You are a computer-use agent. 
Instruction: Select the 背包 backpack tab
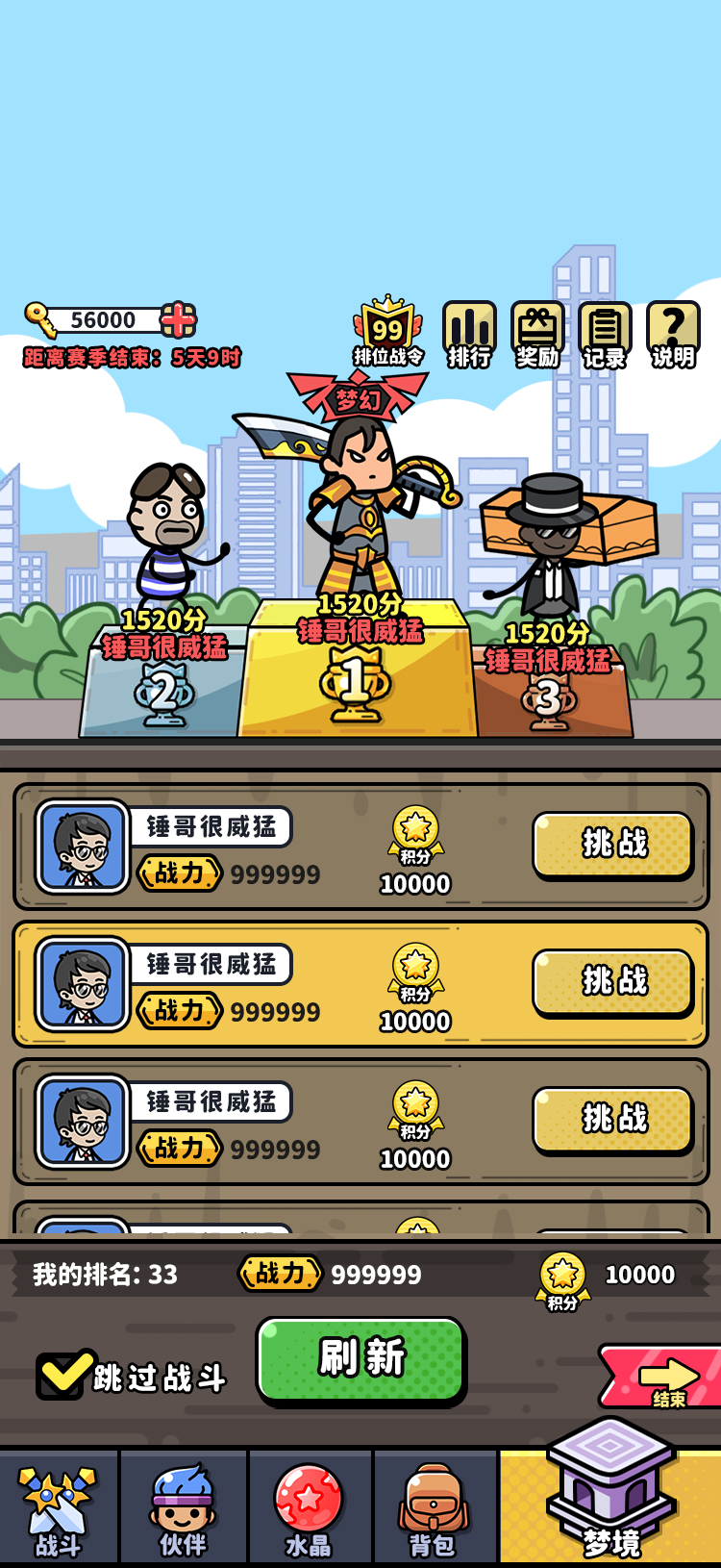434,1508
